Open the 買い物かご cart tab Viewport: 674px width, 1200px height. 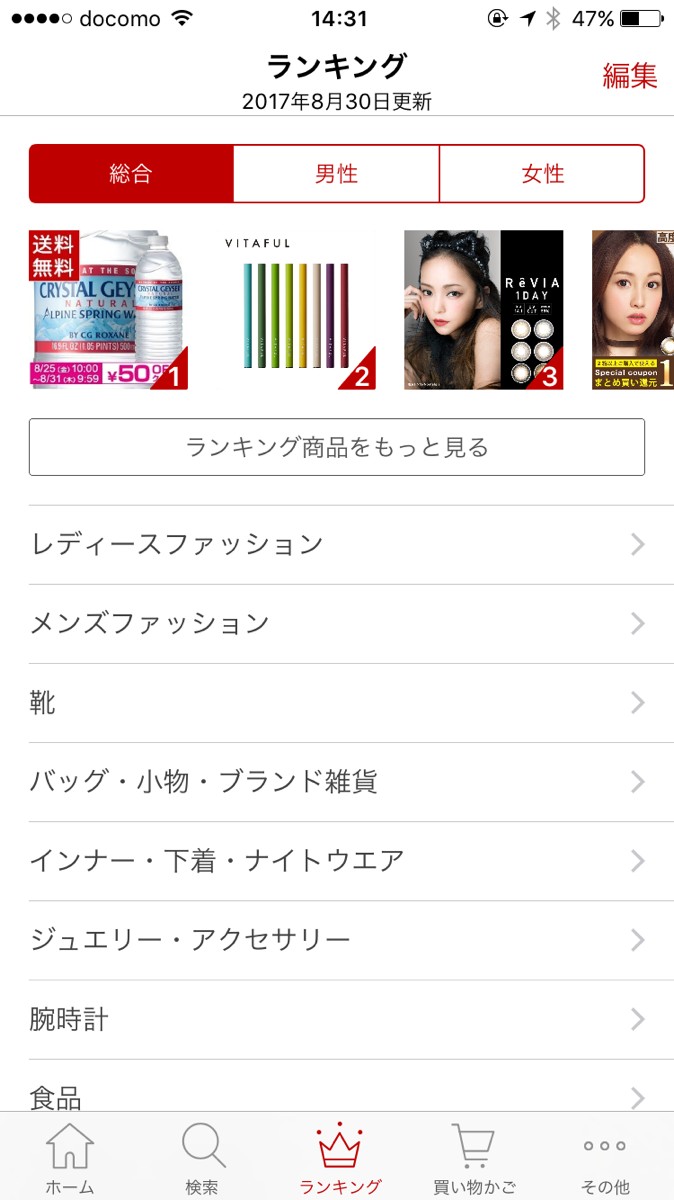point(474,1158)
